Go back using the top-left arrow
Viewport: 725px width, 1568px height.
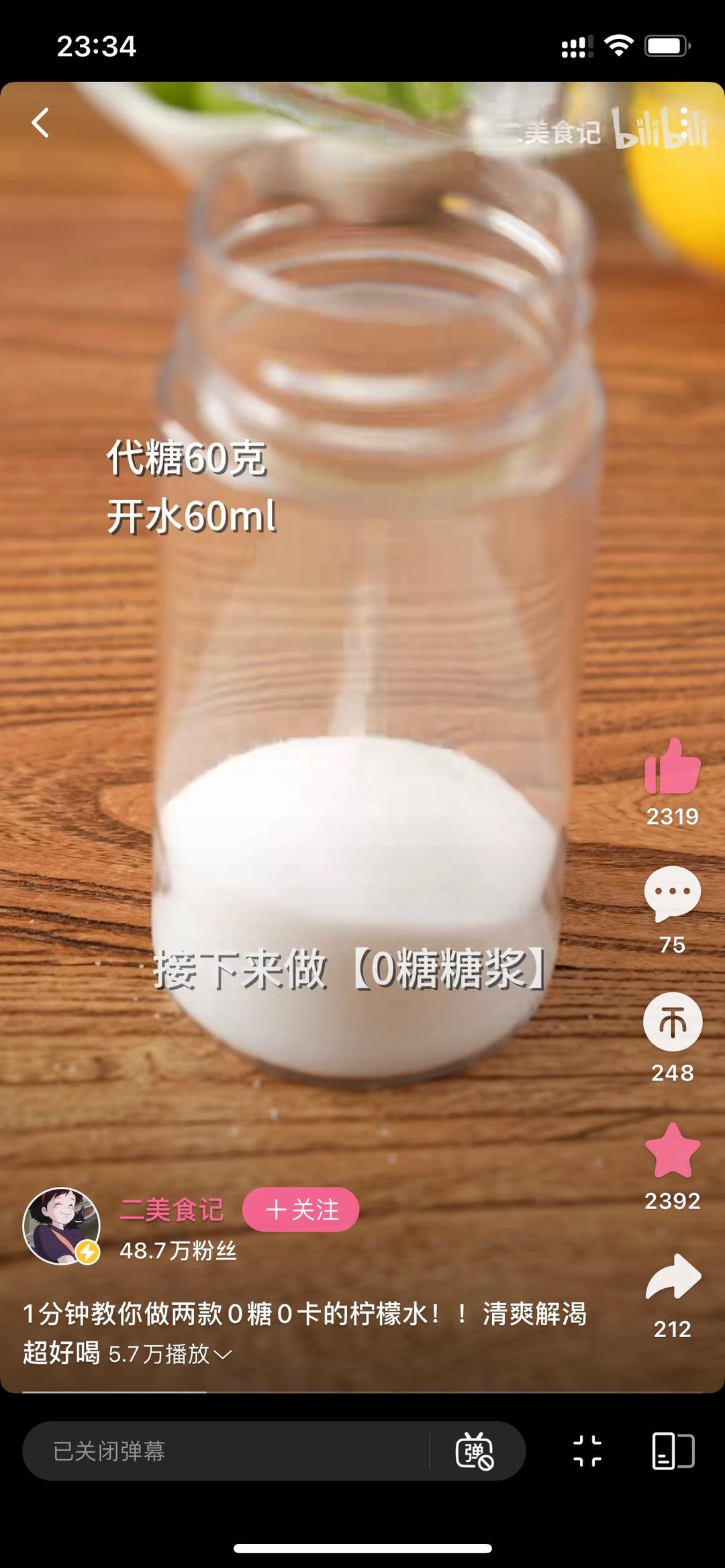tap(41, 123)
